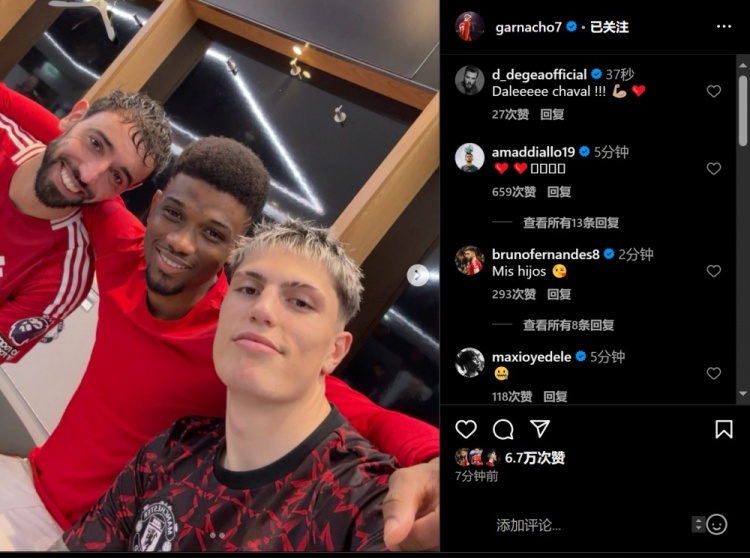750x558 pixels.
Task: Open the emoji picker in comment box
Action: coord(716,524)
